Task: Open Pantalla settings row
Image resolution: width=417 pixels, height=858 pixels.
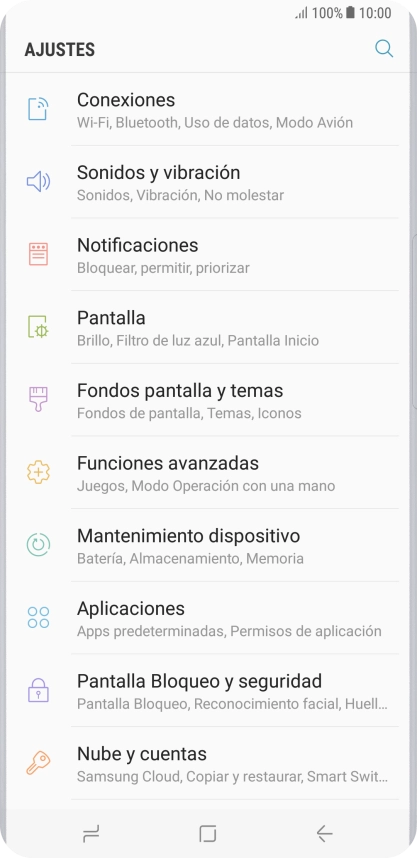Action: click(x=208, y=328)
